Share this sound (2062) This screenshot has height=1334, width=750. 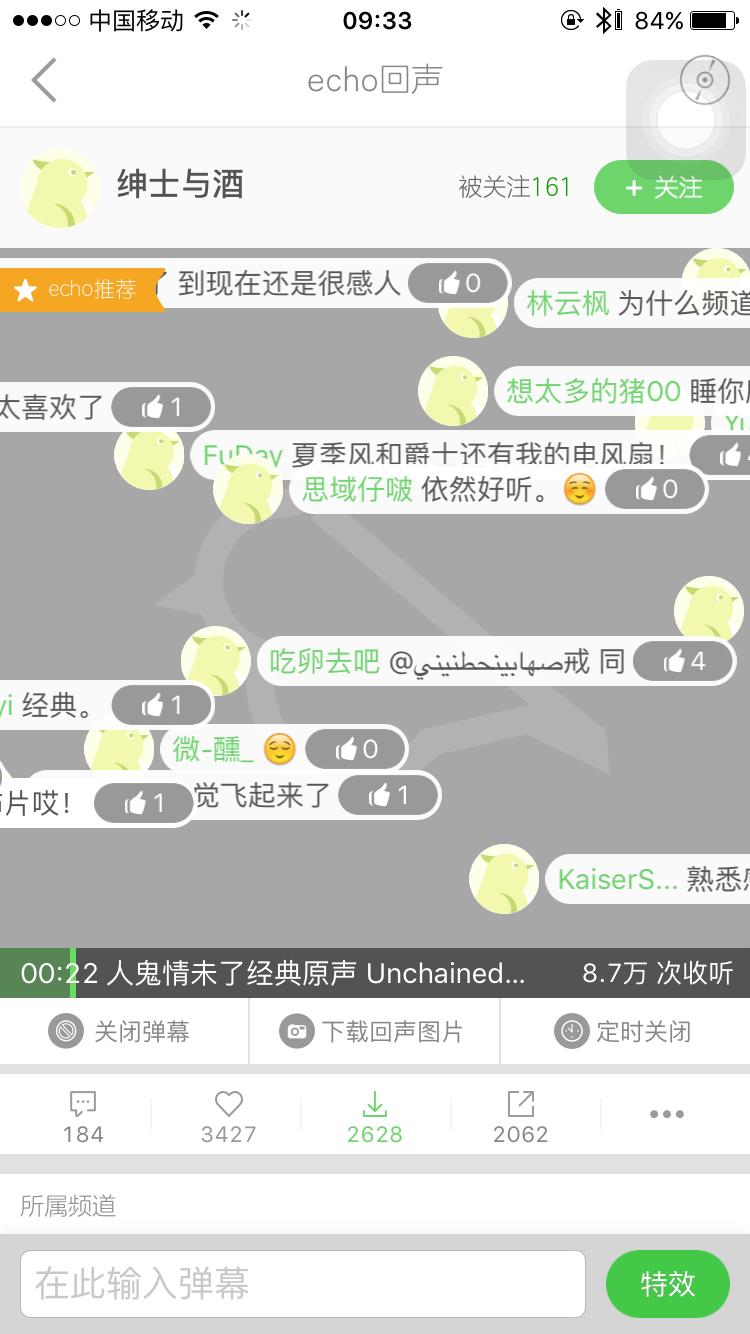point(521,1116)
